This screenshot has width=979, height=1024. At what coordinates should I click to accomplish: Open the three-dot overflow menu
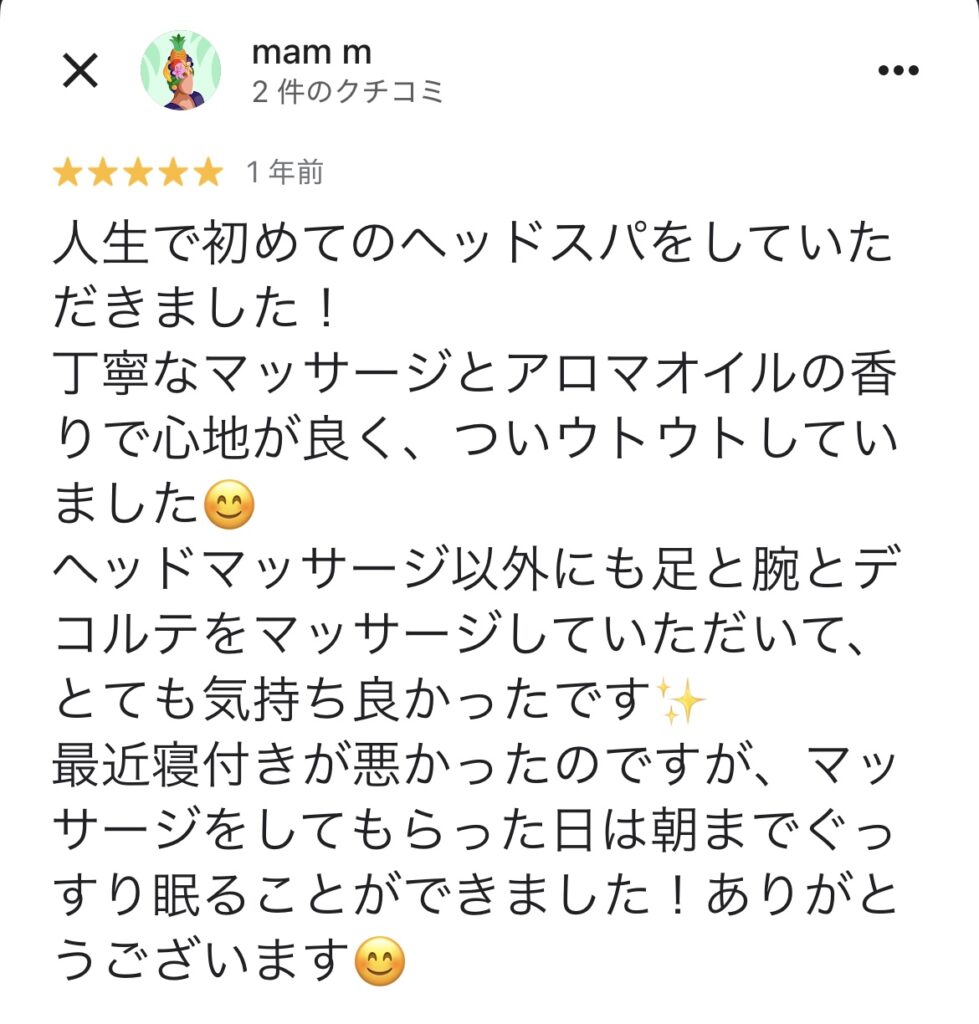(x=897, y=71)
